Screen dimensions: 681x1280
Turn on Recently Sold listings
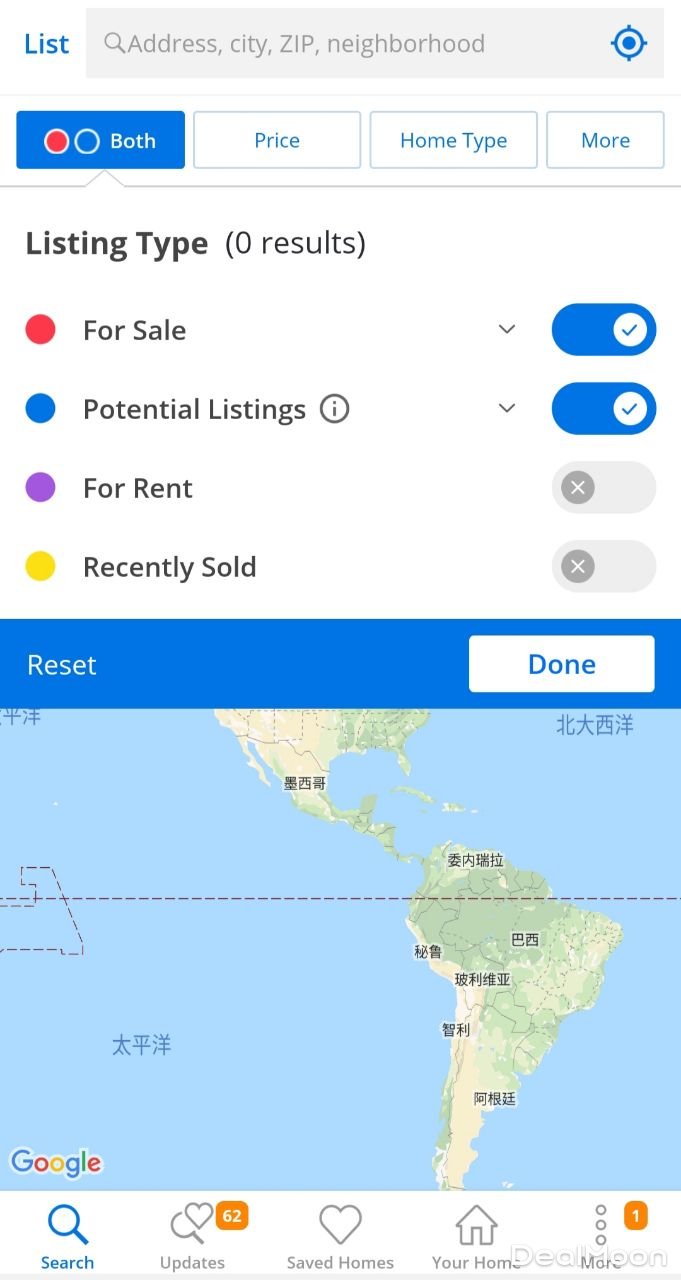(604, 567)
